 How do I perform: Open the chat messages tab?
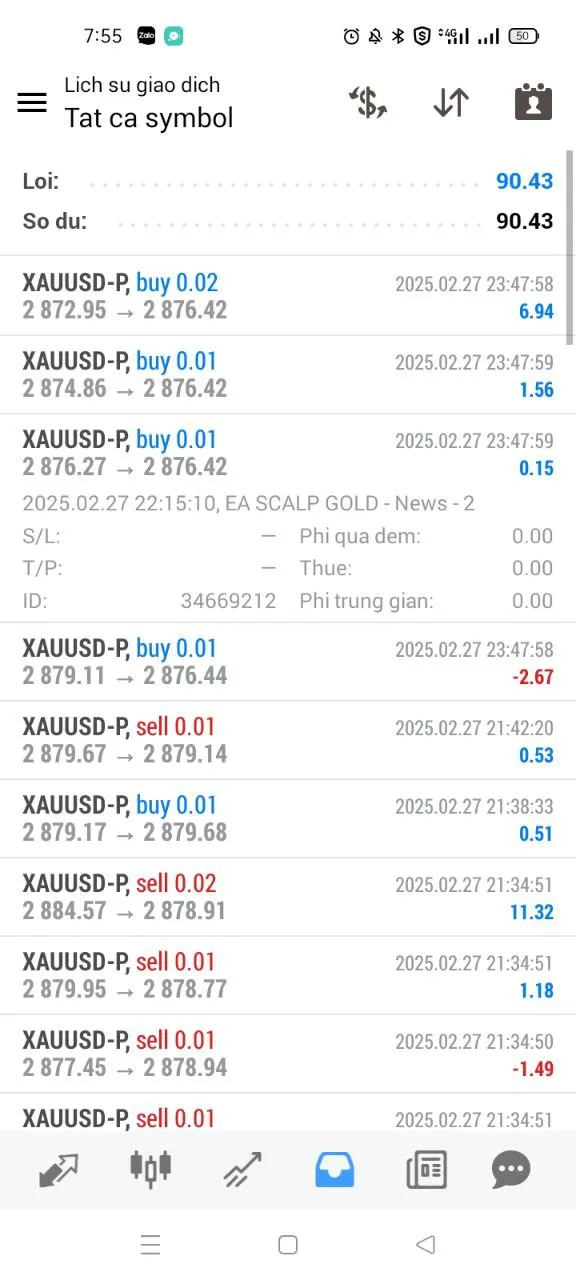(x=511, y=1168)
